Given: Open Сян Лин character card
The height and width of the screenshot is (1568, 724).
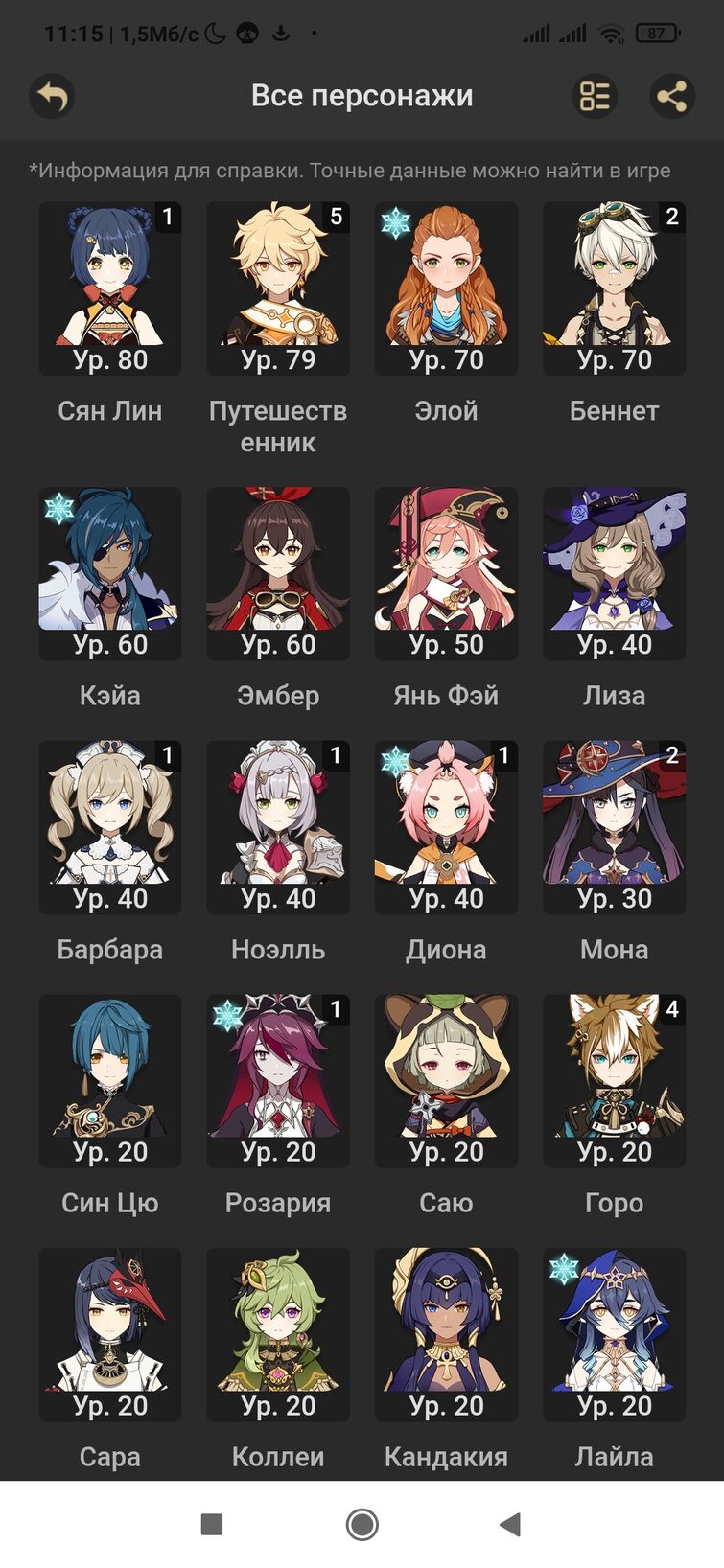Looking at the screenshot, I should pos(110,288).
